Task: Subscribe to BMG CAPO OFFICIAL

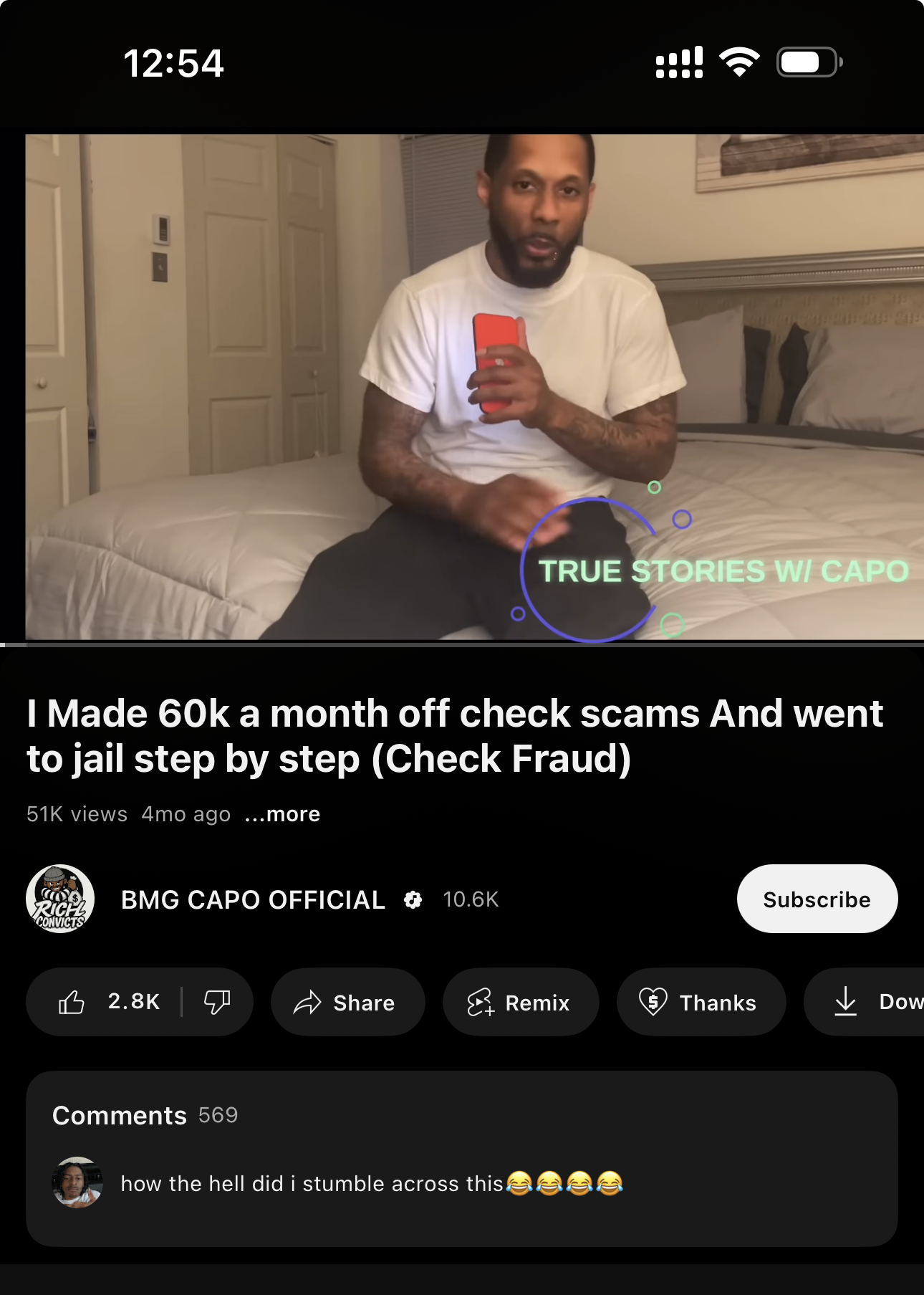Action: tap(817, 899)
